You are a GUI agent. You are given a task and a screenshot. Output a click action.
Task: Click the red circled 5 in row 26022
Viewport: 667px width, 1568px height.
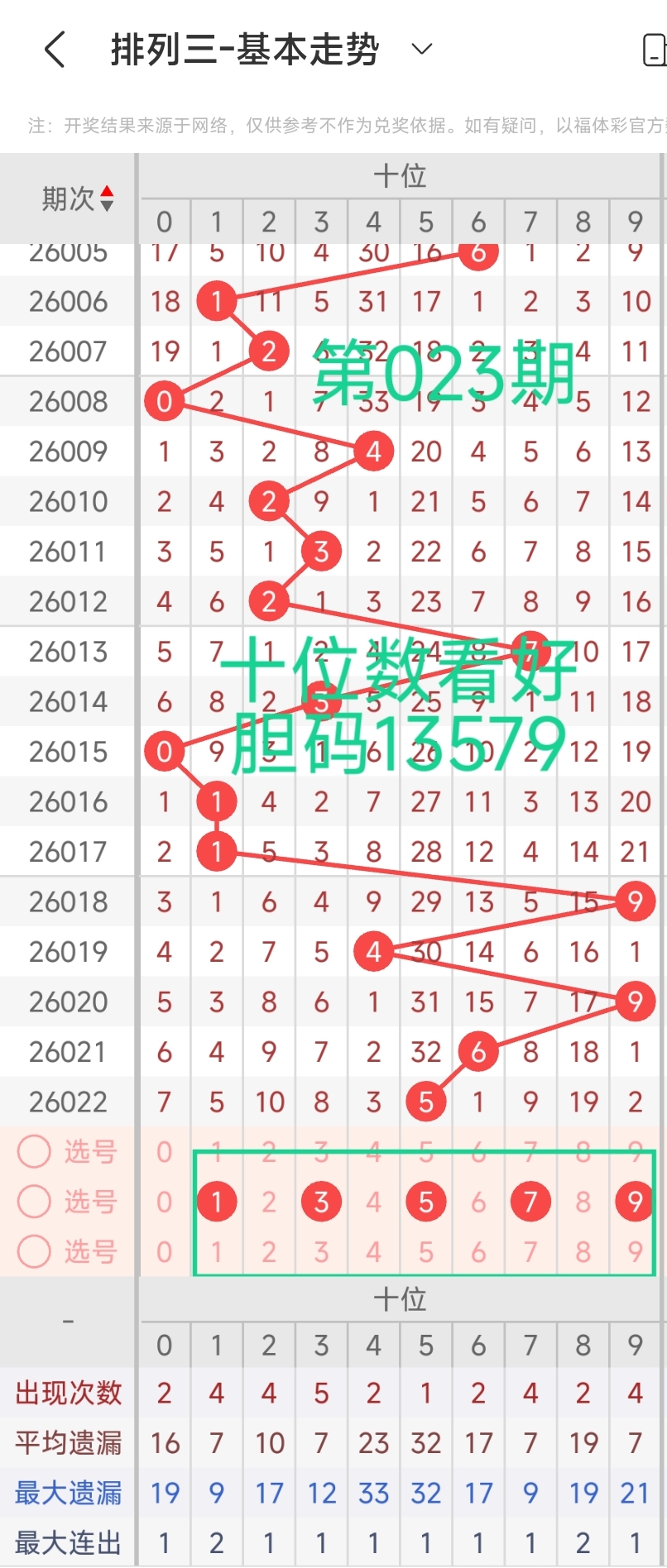pyautogui.click(x=425, y=1101)
